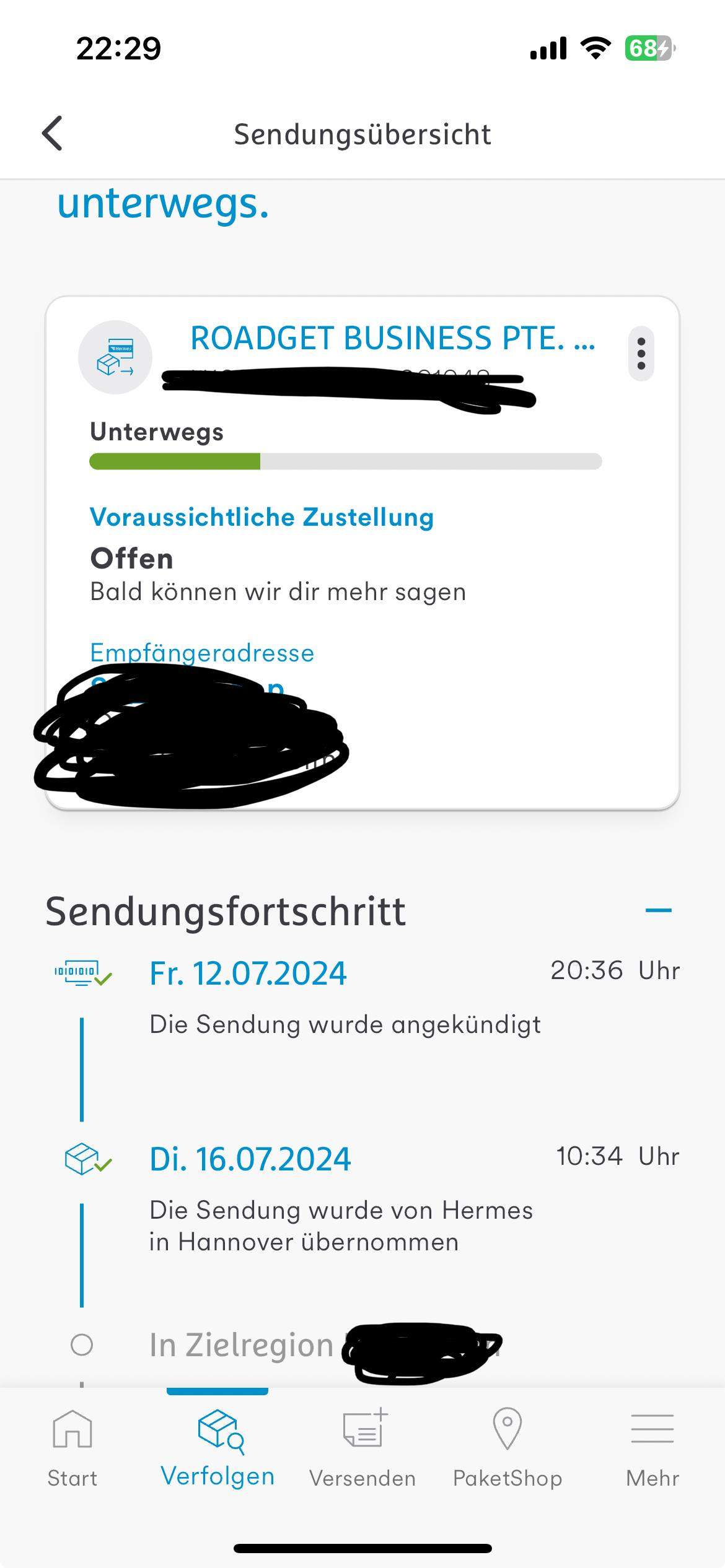
Task: Open the Empfängeradresse link
Action: click(202, 652)
